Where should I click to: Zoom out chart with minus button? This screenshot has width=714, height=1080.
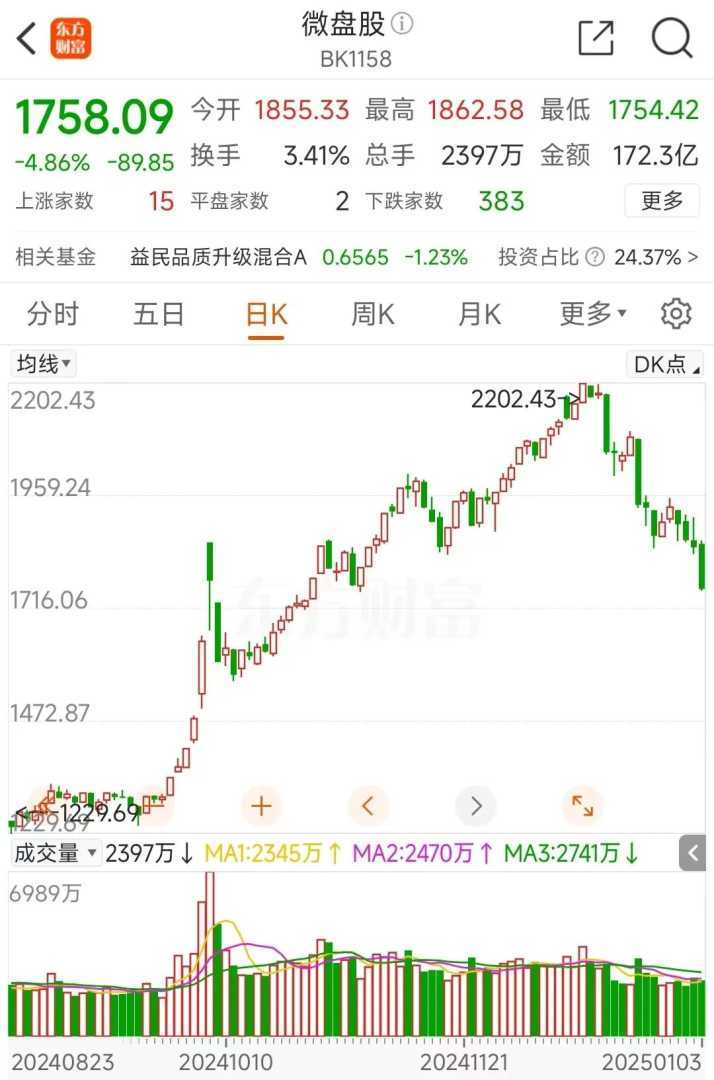(x=156, y=805)
